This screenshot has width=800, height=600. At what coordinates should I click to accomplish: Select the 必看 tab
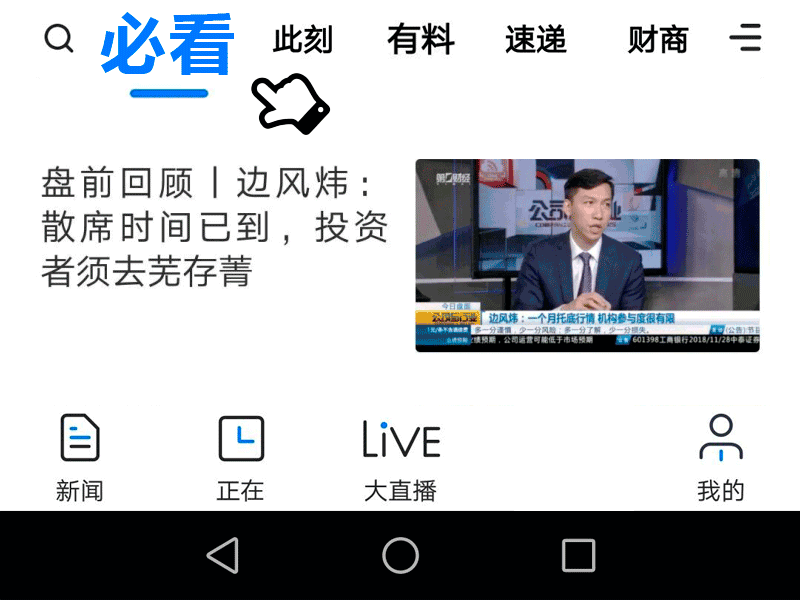pyautogui.click(x=167, y=45)
